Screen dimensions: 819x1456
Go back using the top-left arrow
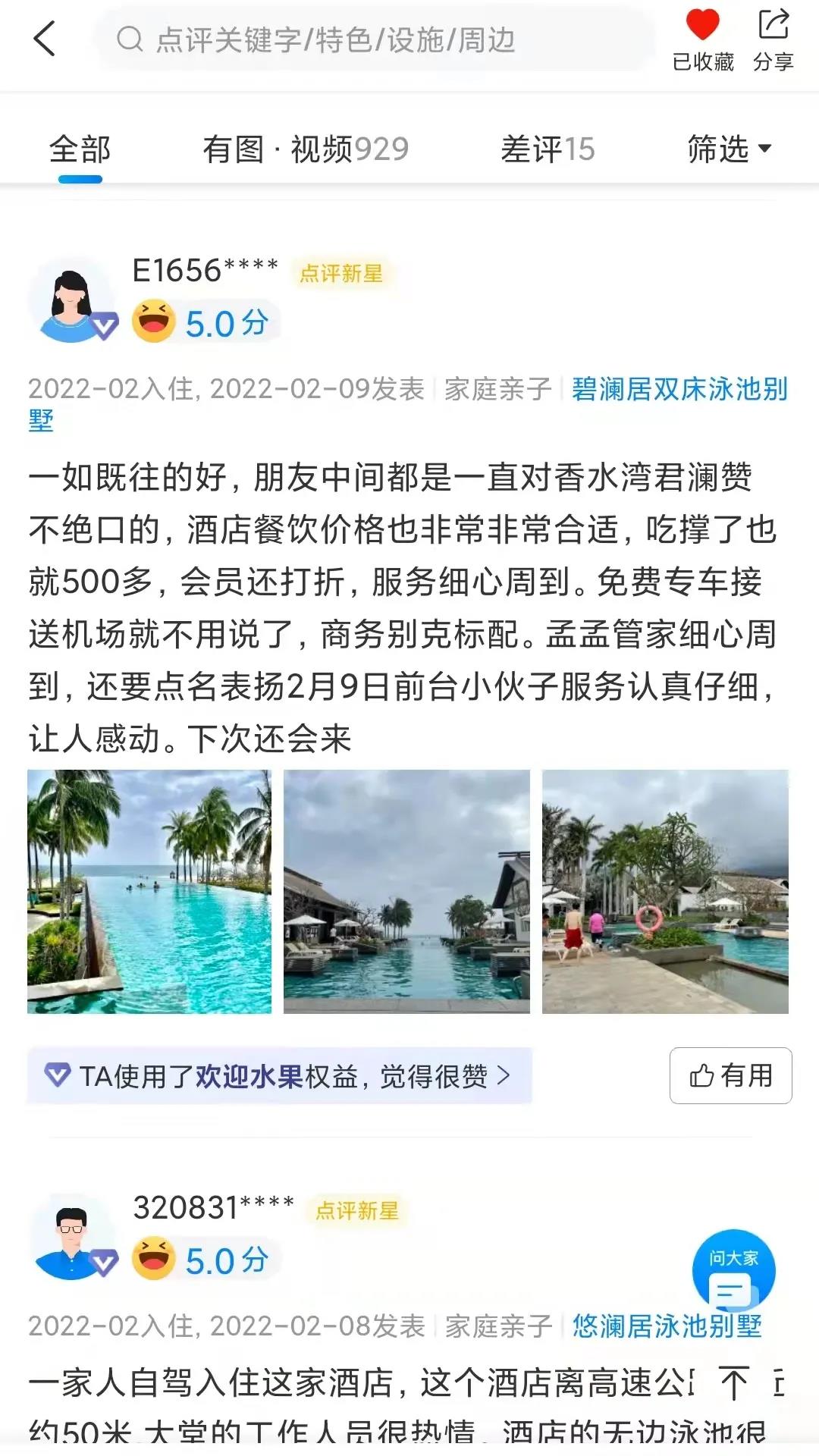coord(45,39)
